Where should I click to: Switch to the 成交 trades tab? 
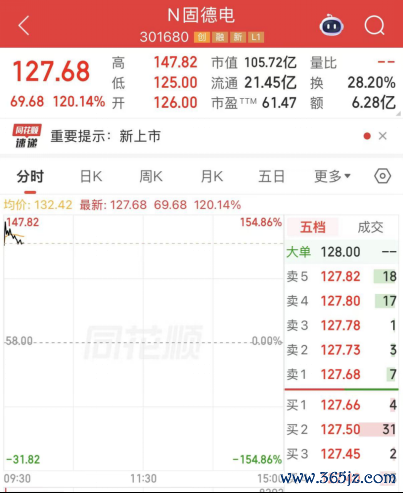(x=370, y=227)
